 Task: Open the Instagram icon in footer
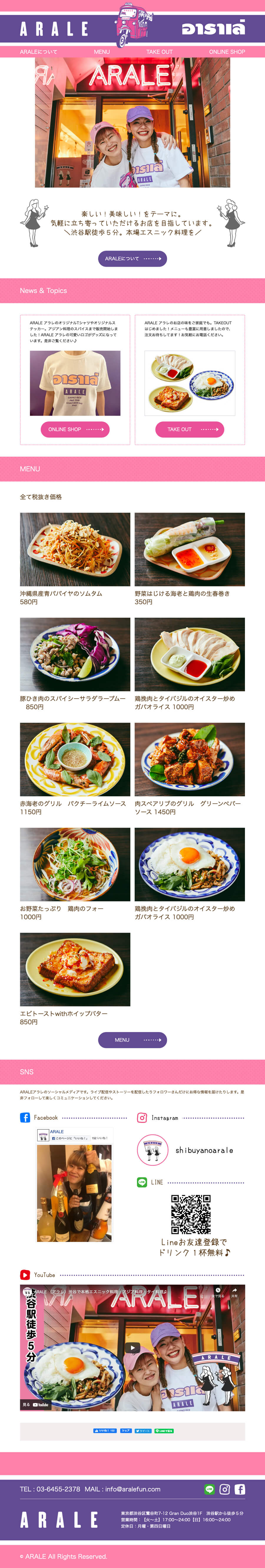[225, 1489]
